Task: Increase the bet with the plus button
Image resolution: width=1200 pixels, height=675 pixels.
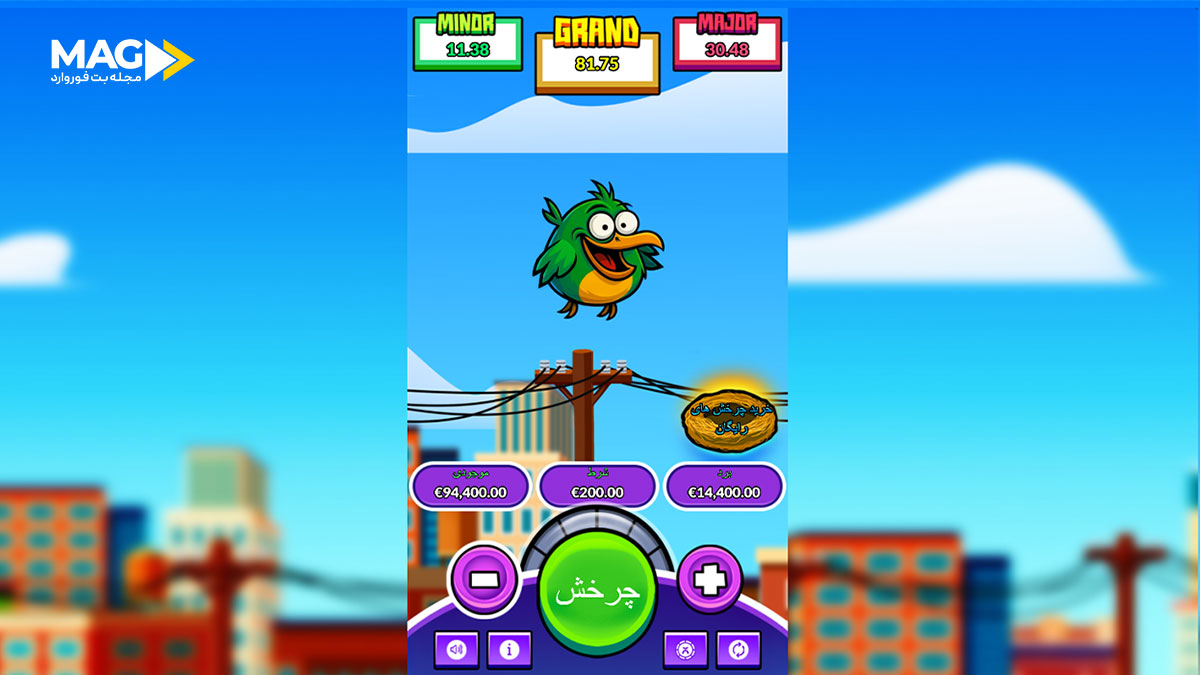Action: tap(710, 578)
